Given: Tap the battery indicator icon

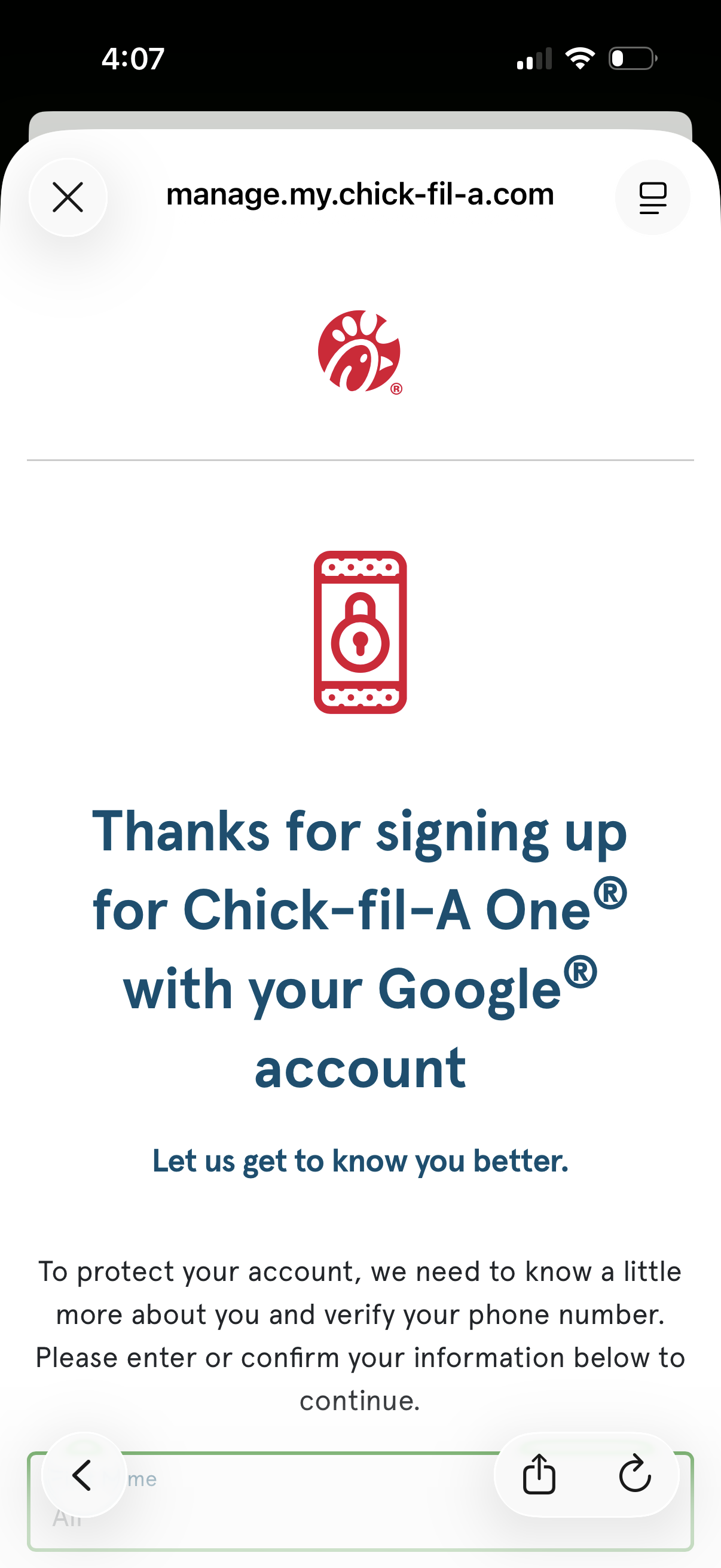Looking at the screenshot, I should 633,58.
